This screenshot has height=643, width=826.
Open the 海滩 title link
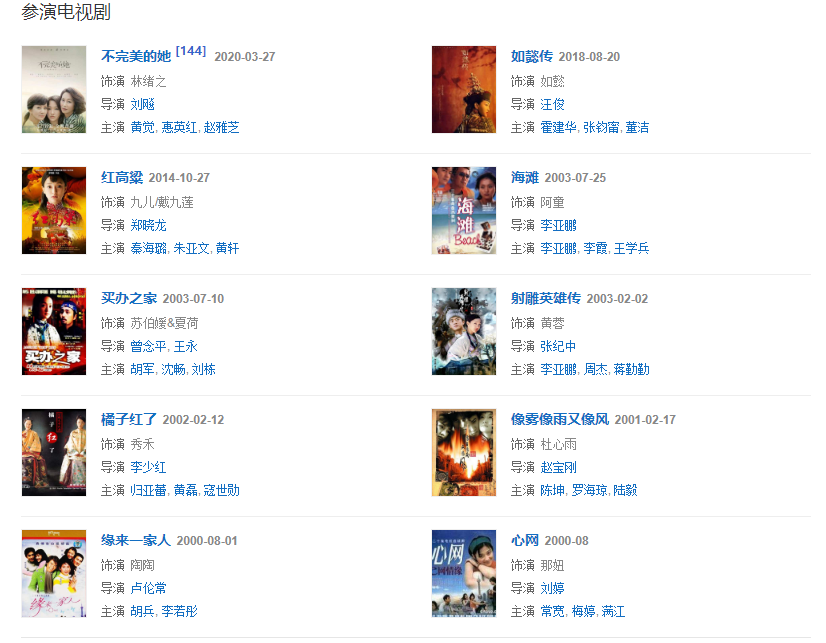[x=524, y=177]
